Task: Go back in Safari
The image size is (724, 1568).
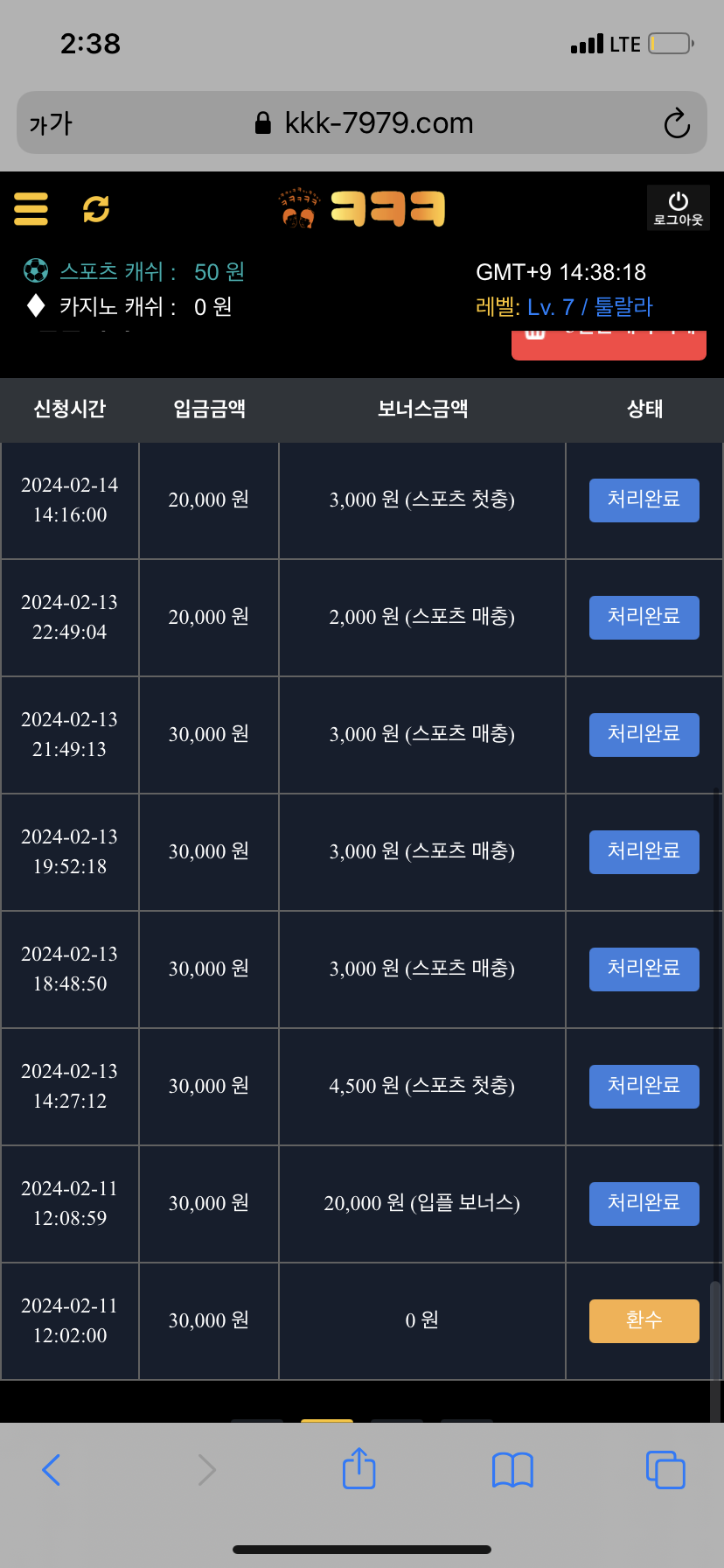Action: point(52,1469)
